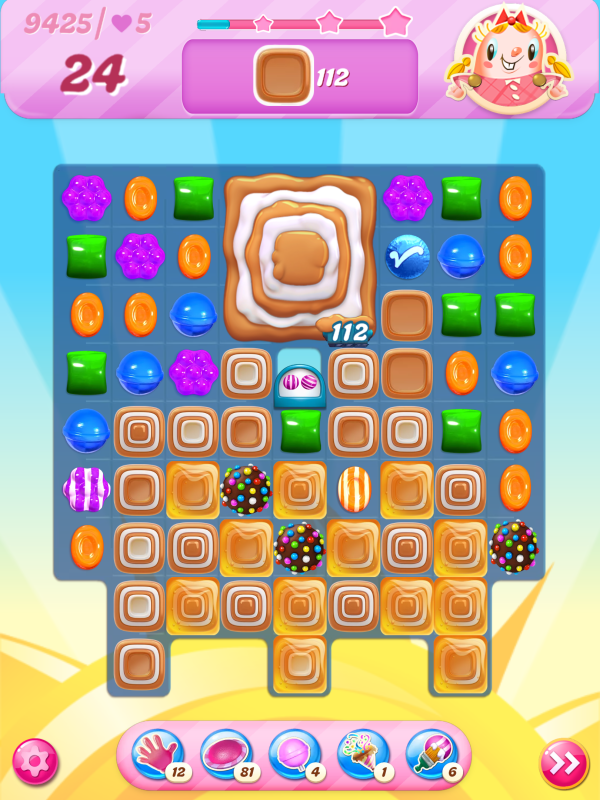Tap the blue fish candy with checkmark
Screen dimensions: 600x800
(408, 256)
